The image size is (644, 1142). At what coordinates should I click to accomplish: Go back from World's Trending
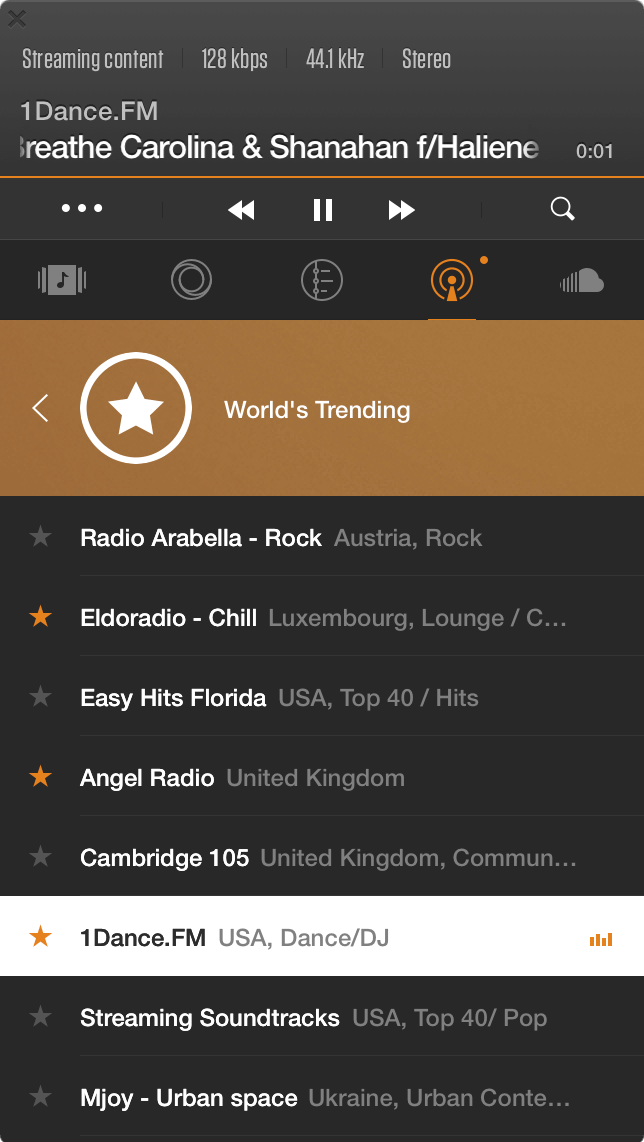click(x=40, y=408)
